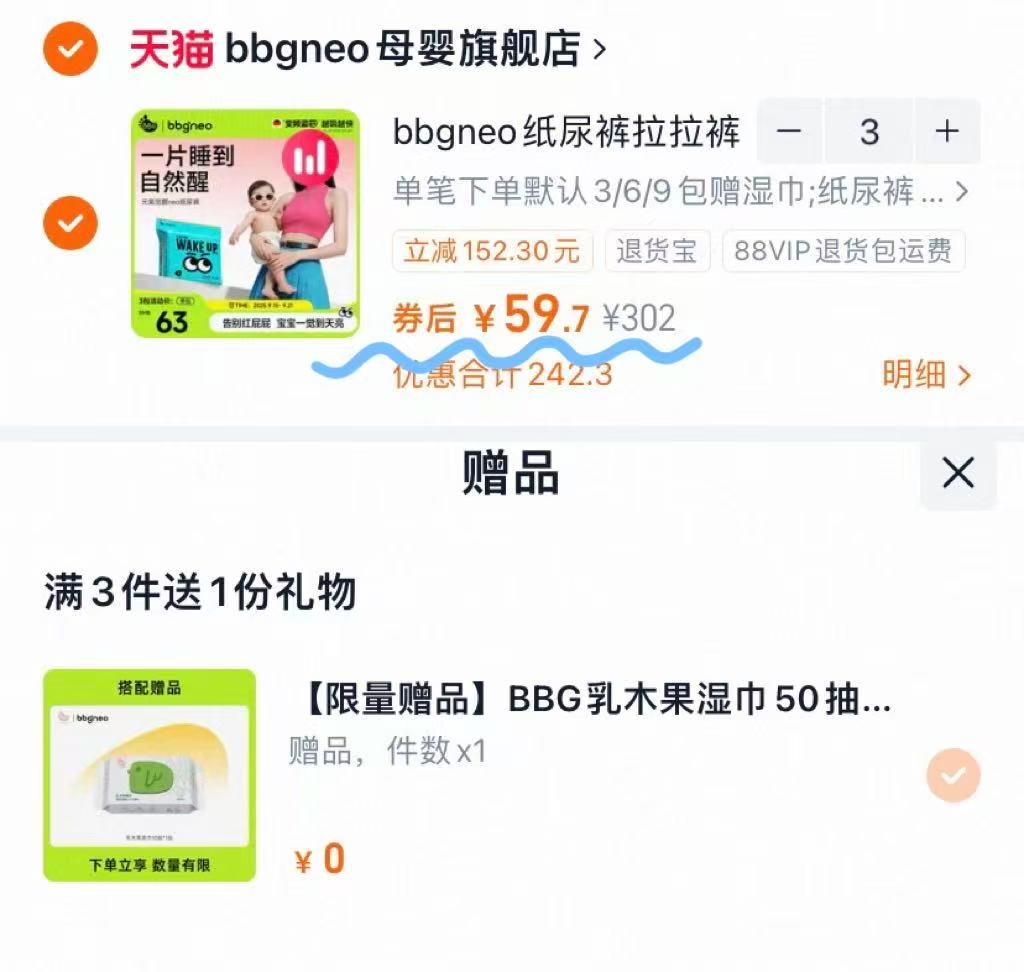Deselect the bbgneo diaper item checkbox
The image size is (1024, 972).
pyautogui.click(x=70, y=222)
